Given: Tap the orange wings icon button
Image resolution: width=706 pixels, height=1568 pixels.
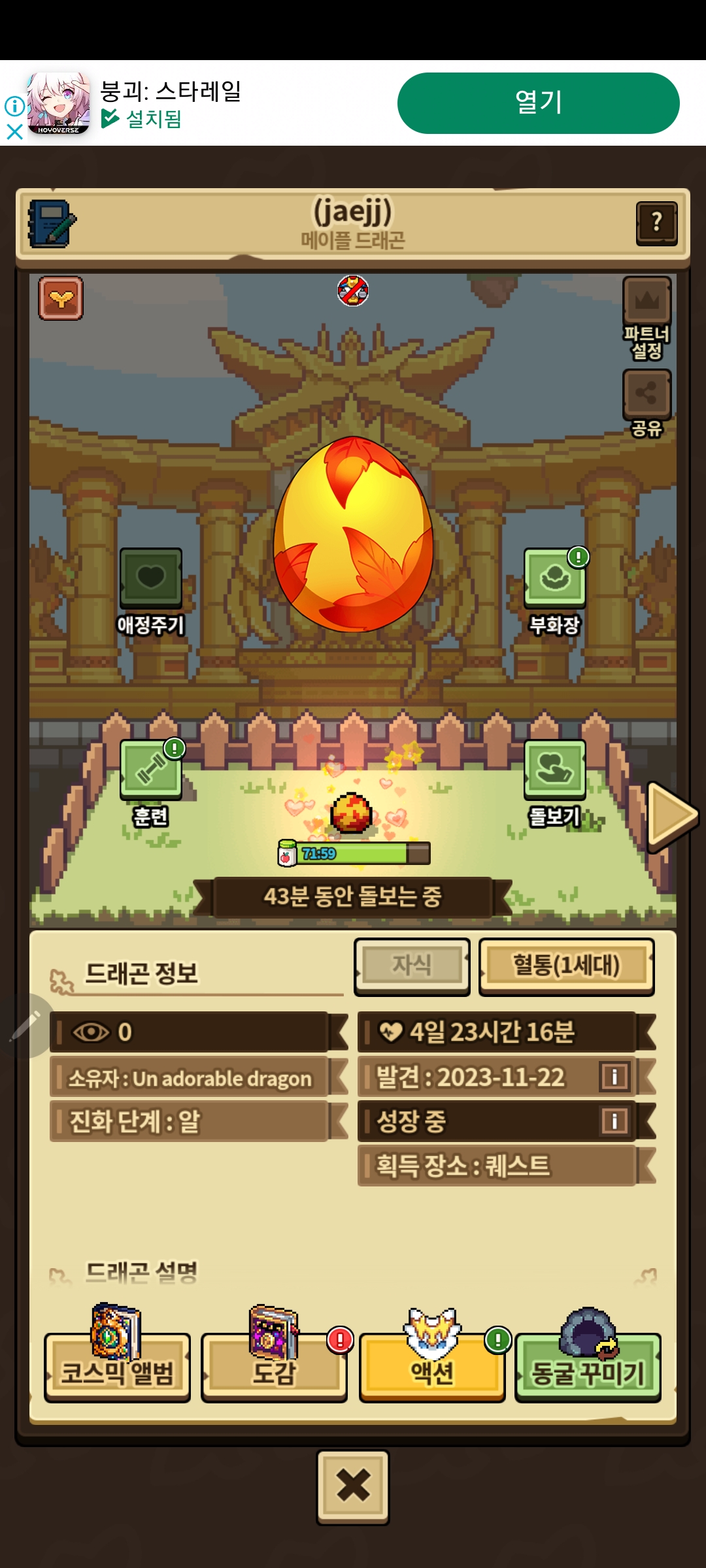Looking at the screenshot, I should (61, 299).
